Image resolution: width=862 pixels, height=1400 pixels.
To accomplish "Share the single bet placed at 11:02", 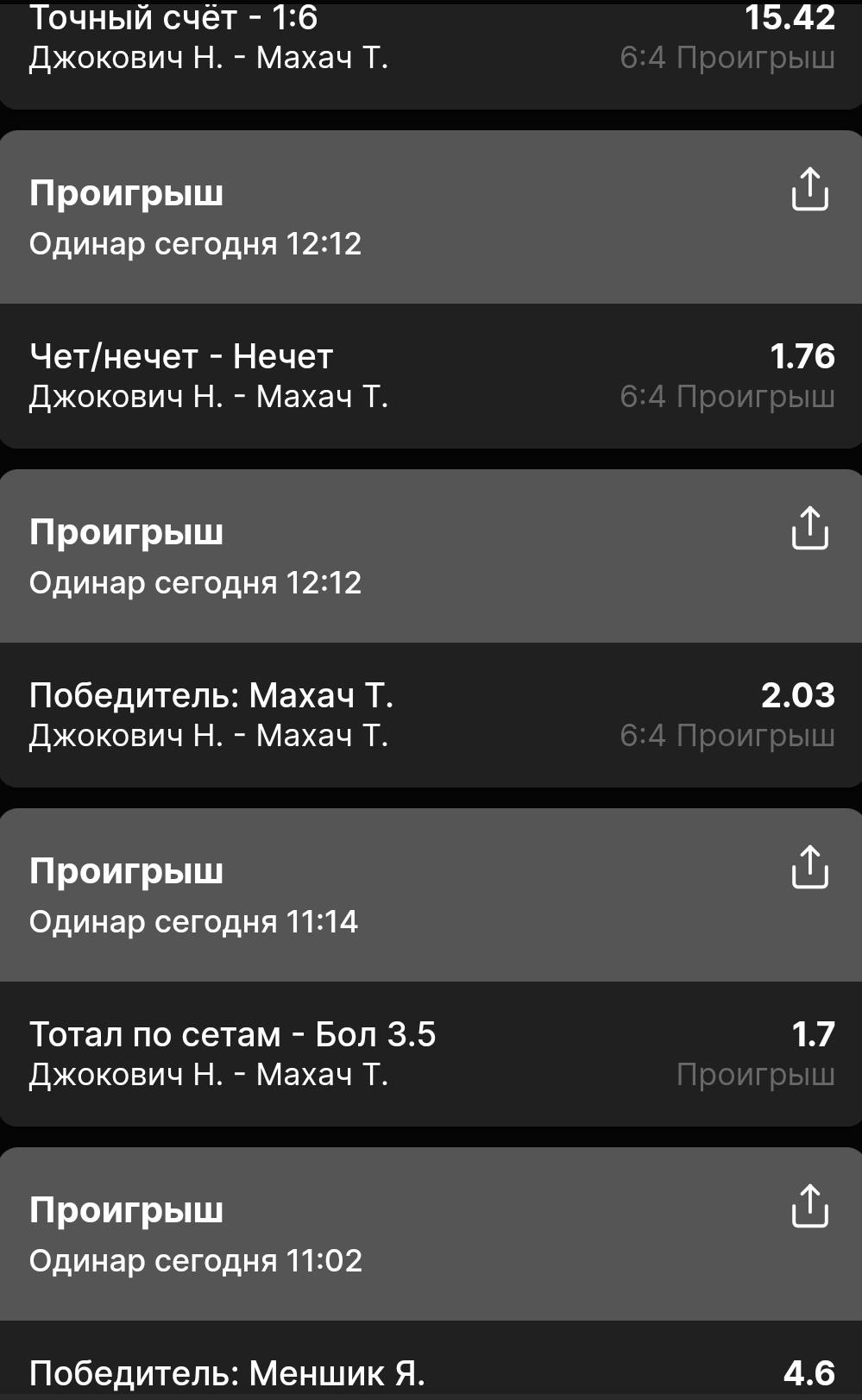I will tap(809, 1206).
